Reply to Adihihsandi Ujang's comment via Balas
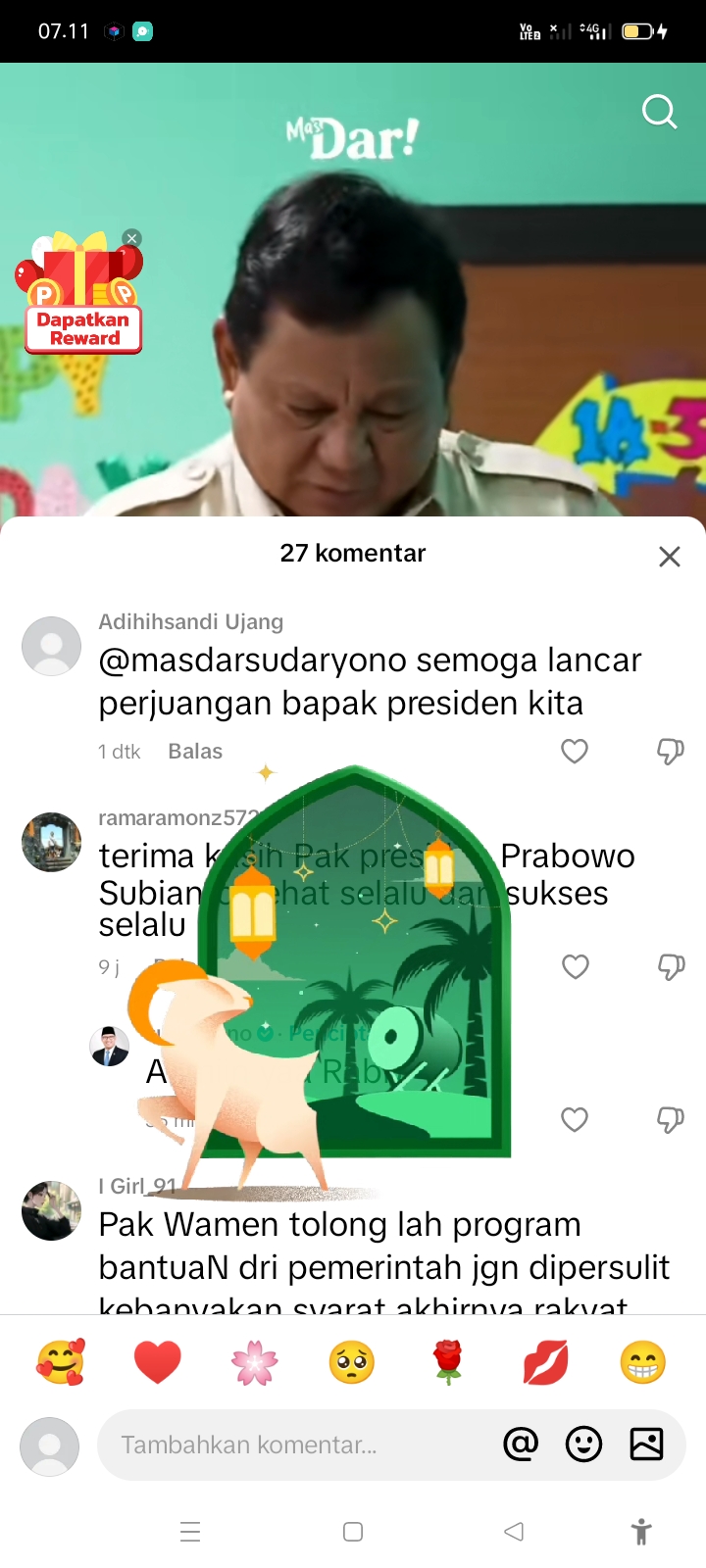 click(x=195, y=752)
